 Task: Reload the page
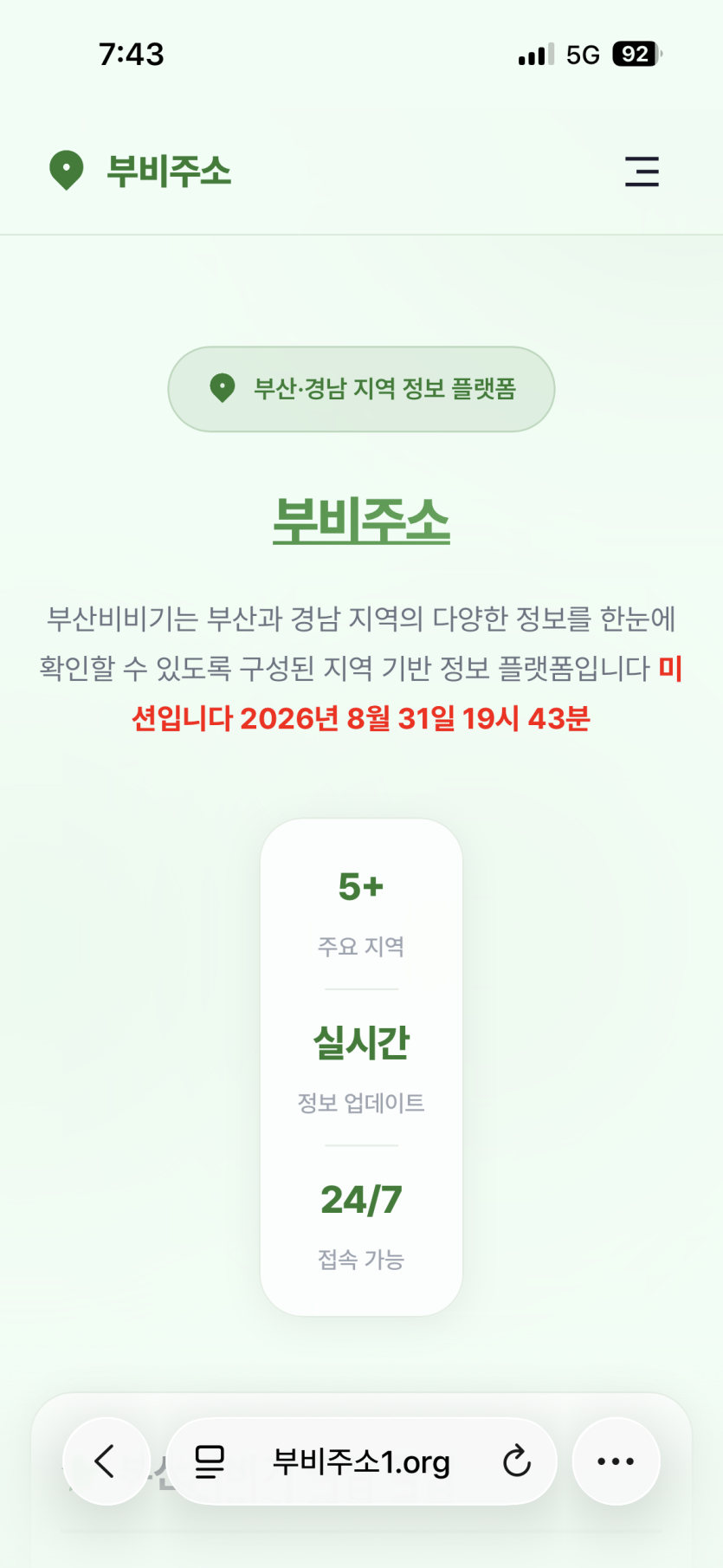(516, 1461)
